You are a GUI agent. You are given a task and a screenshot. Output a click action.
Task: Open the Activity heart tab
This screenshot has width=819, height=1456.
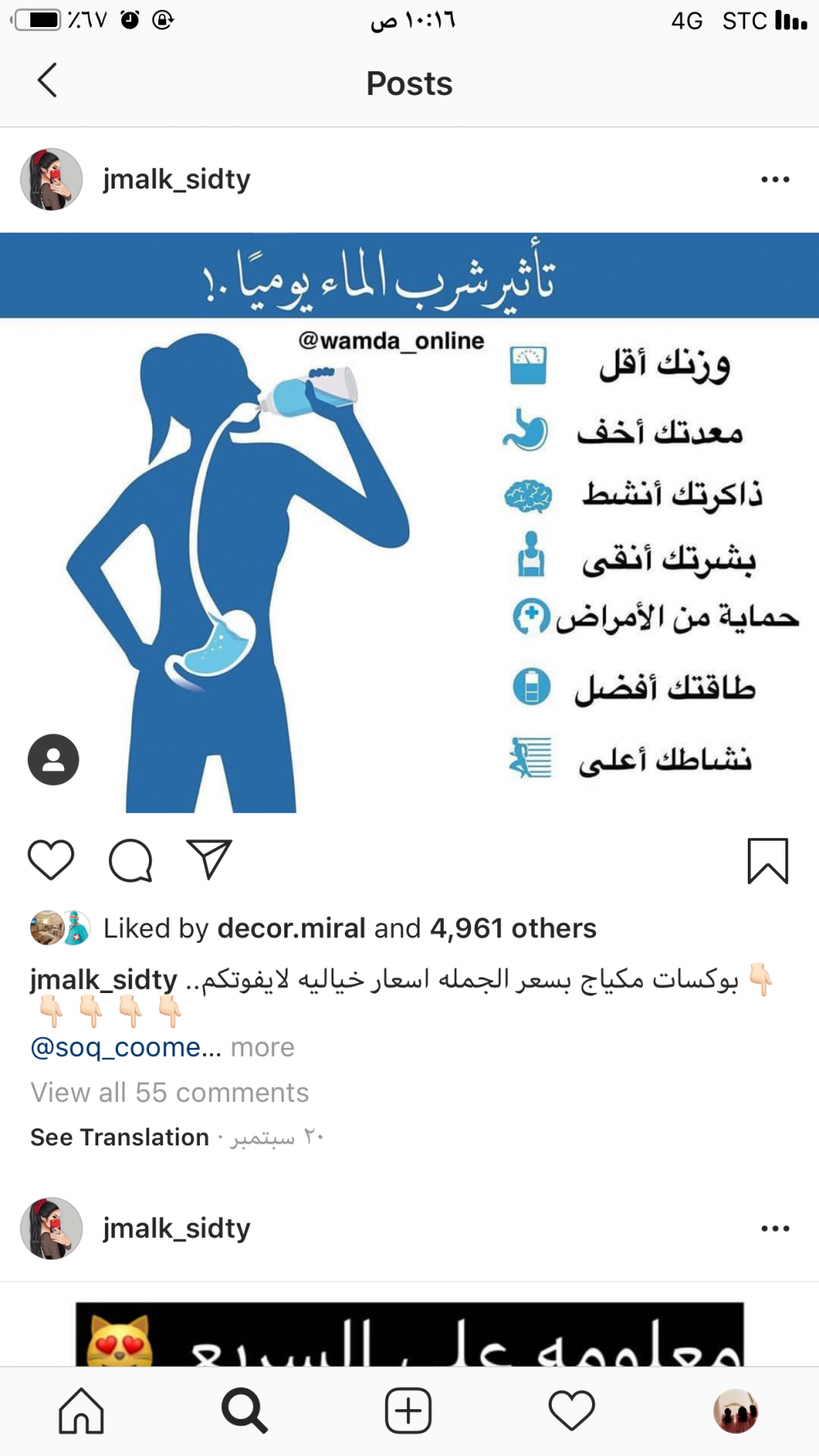[572, 1411]
